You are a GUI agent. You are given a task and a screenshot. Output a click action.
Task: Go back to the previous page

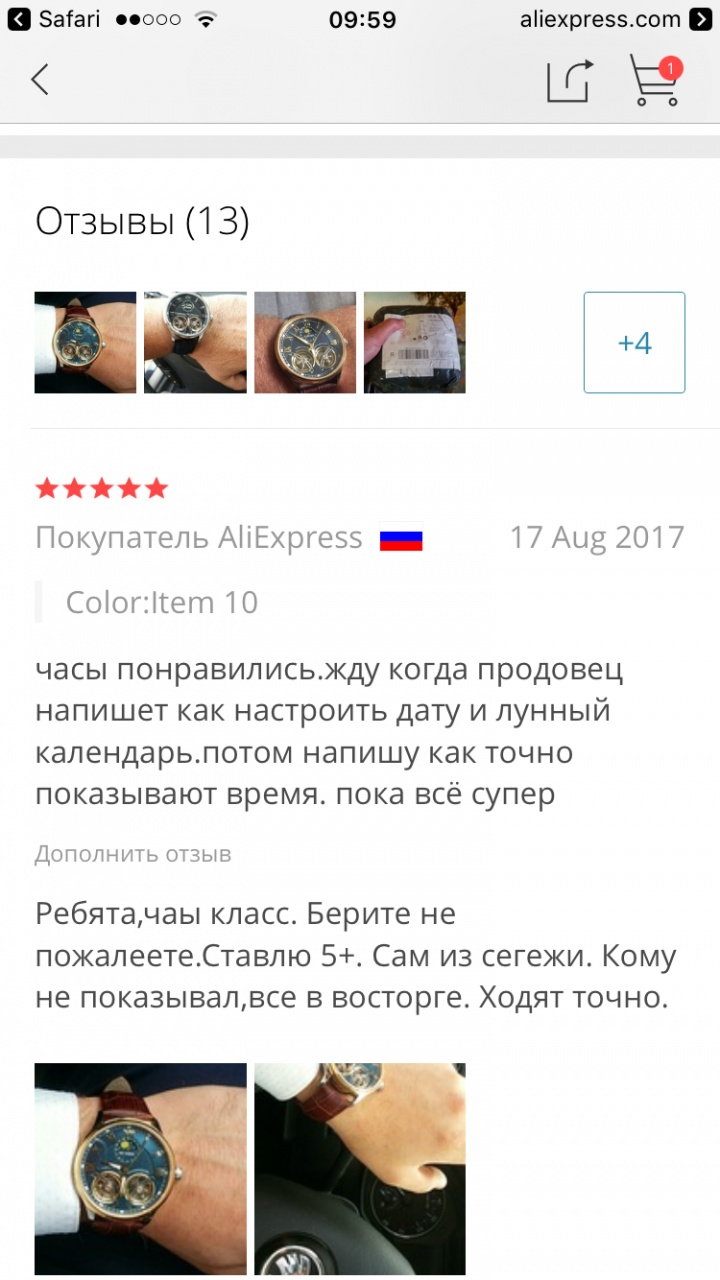click(x=40, y=80)
